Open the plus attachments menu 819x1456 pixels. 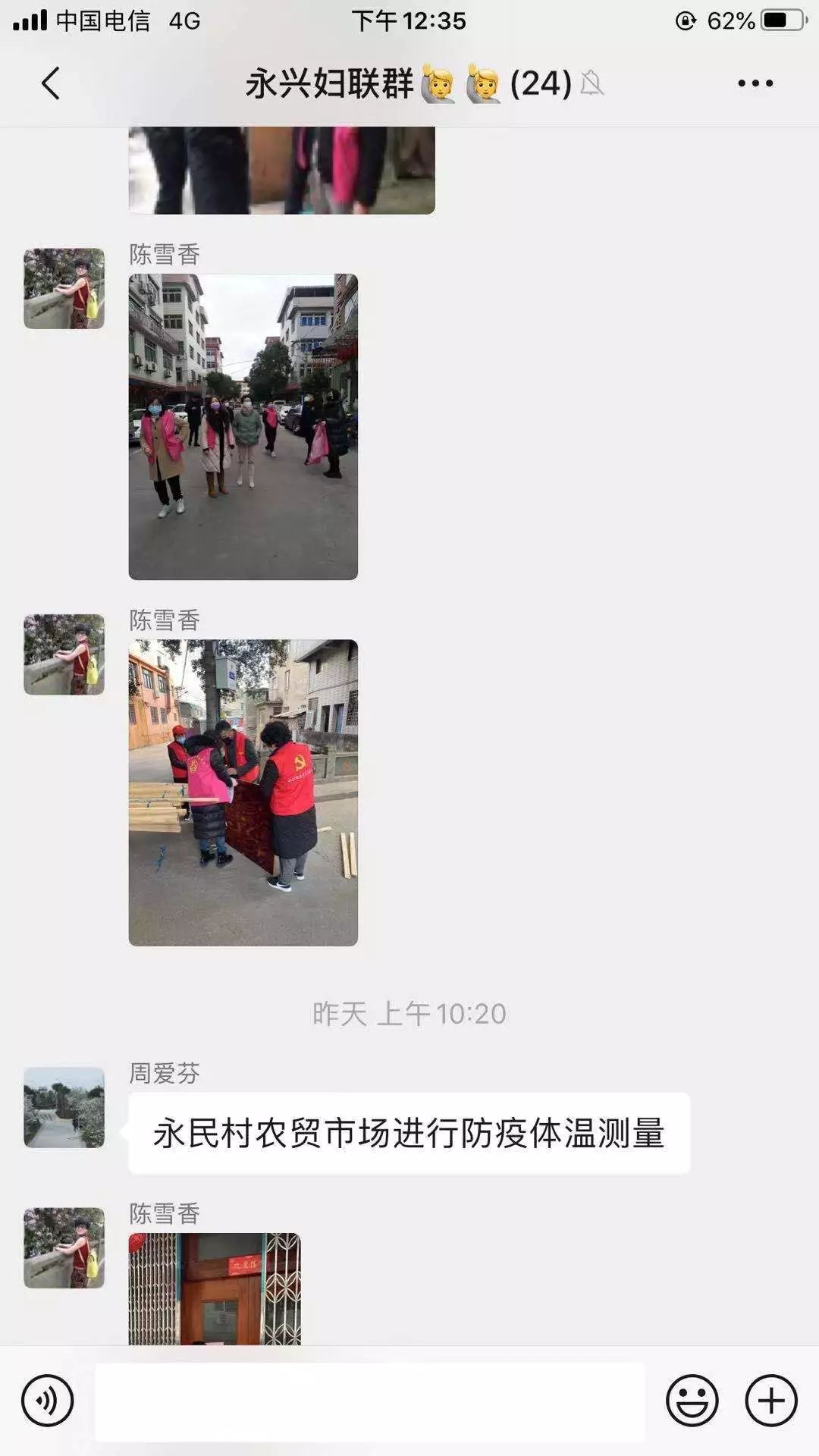click(771, 1401)
